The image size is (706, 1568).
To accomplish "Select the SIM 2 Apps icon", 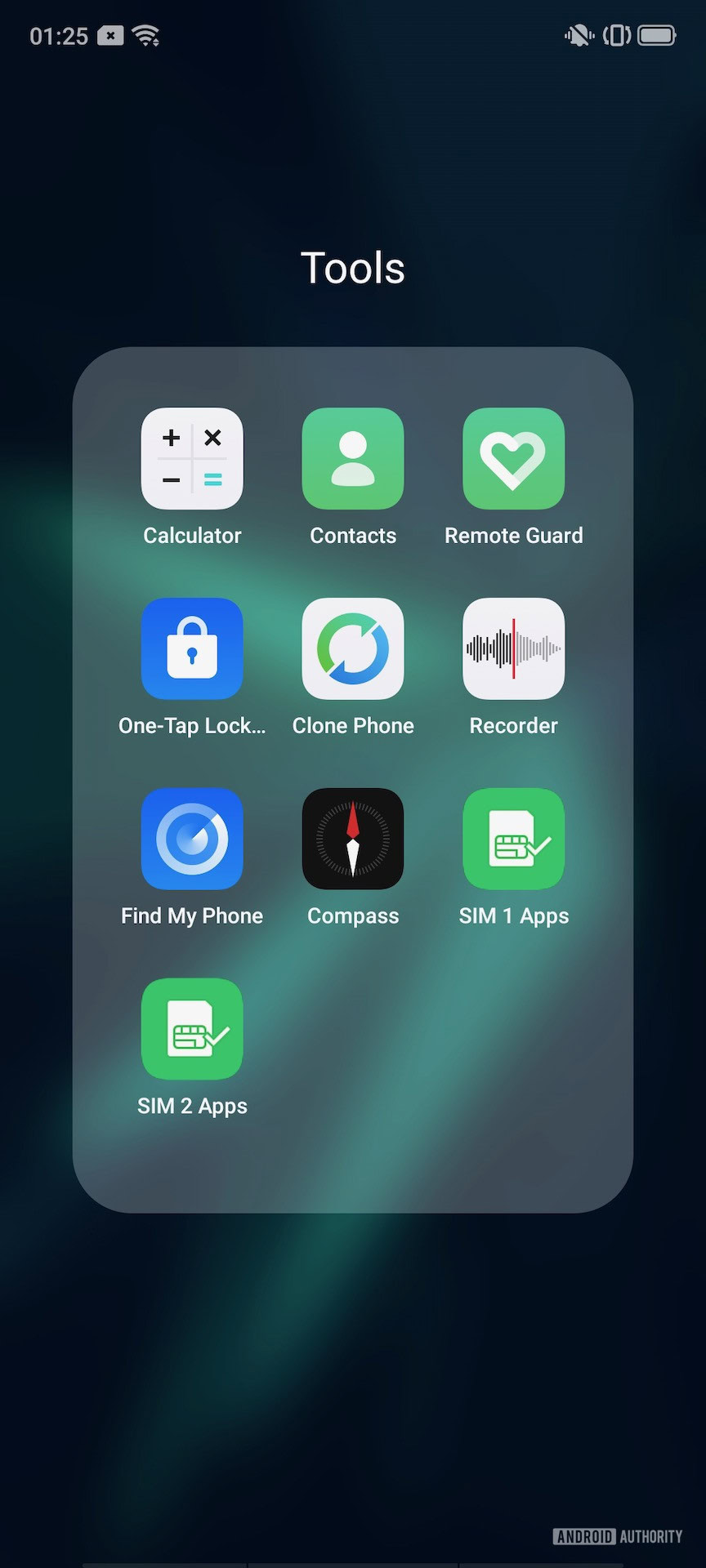I will tap(192, 1029).
